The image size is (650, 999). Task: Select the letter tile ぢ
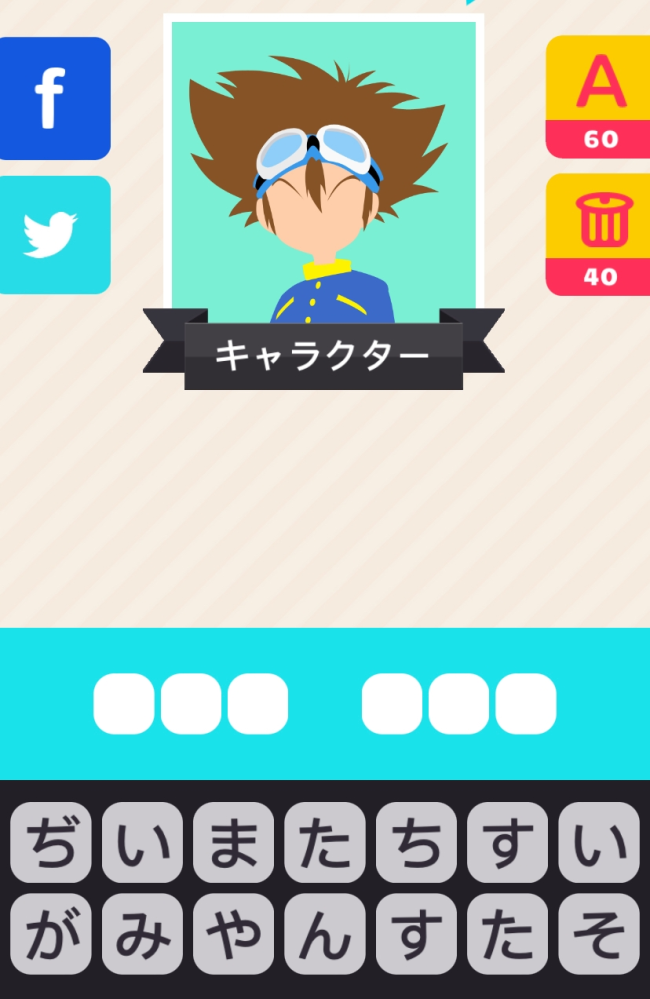[x=51, y=842]
